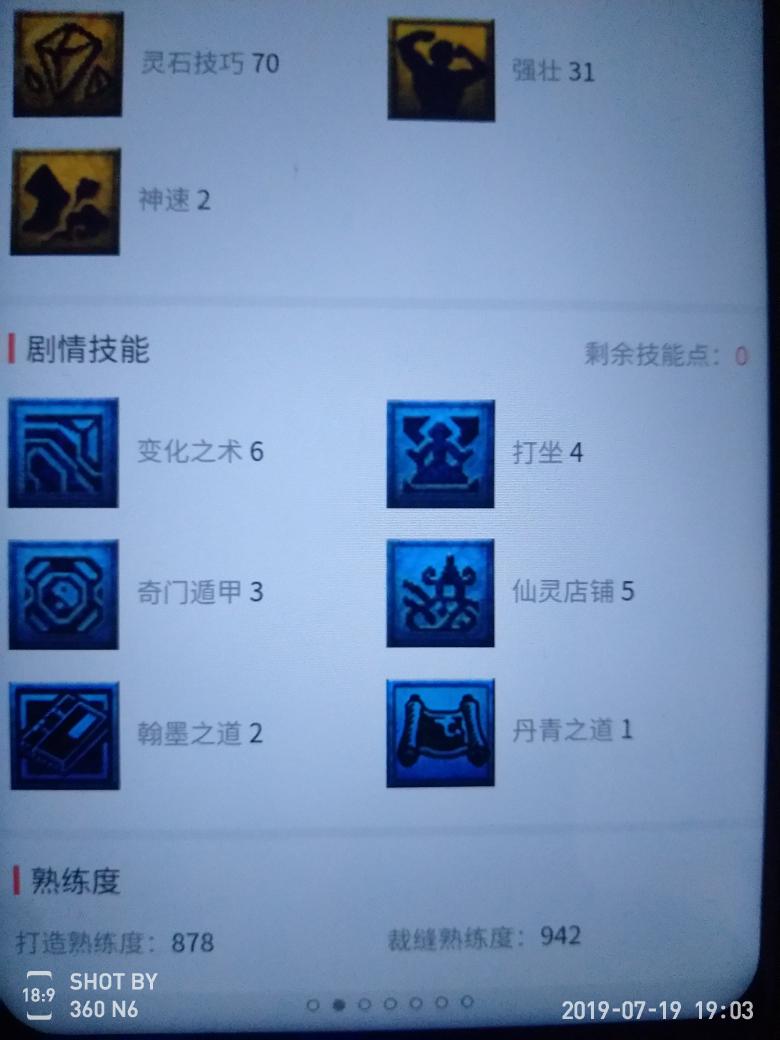Screen dimensions: 780x1040
Task: Open the 仙灵店铺 skill
Action: click(x=440, y=593)
